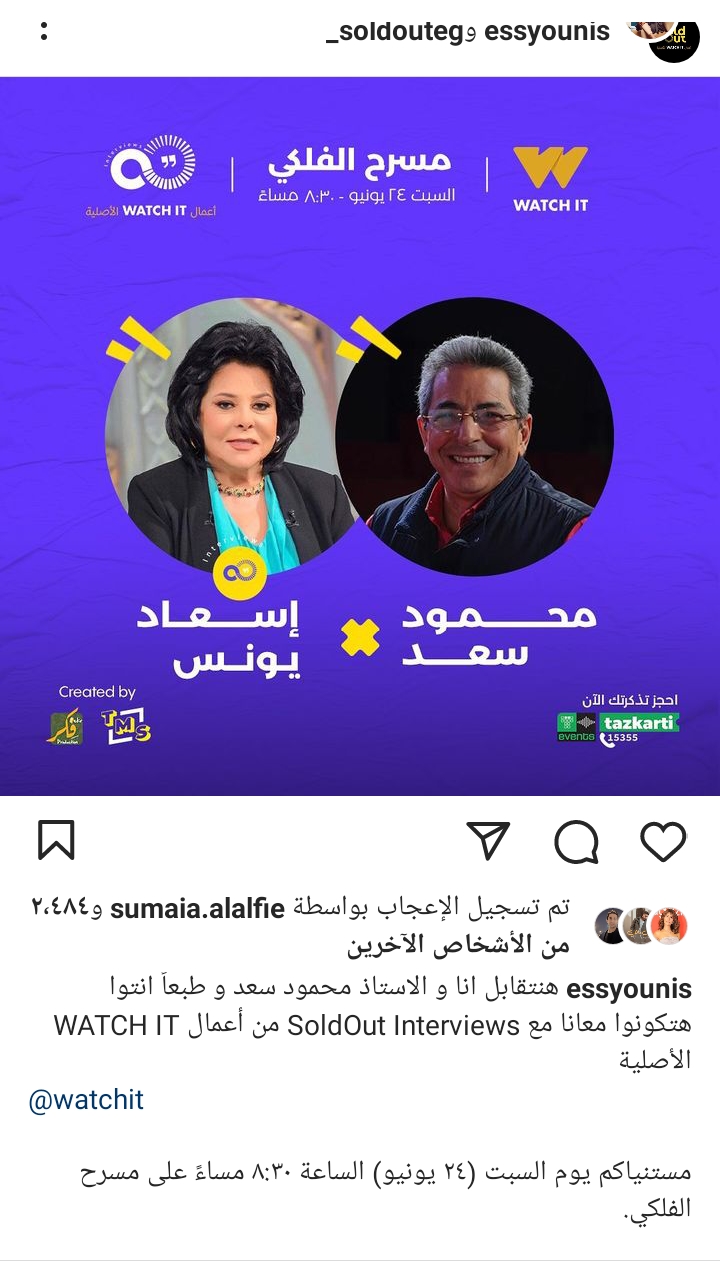Like the essyounis post
Viewport: 720px width, 1262px height.
point(663,841)
